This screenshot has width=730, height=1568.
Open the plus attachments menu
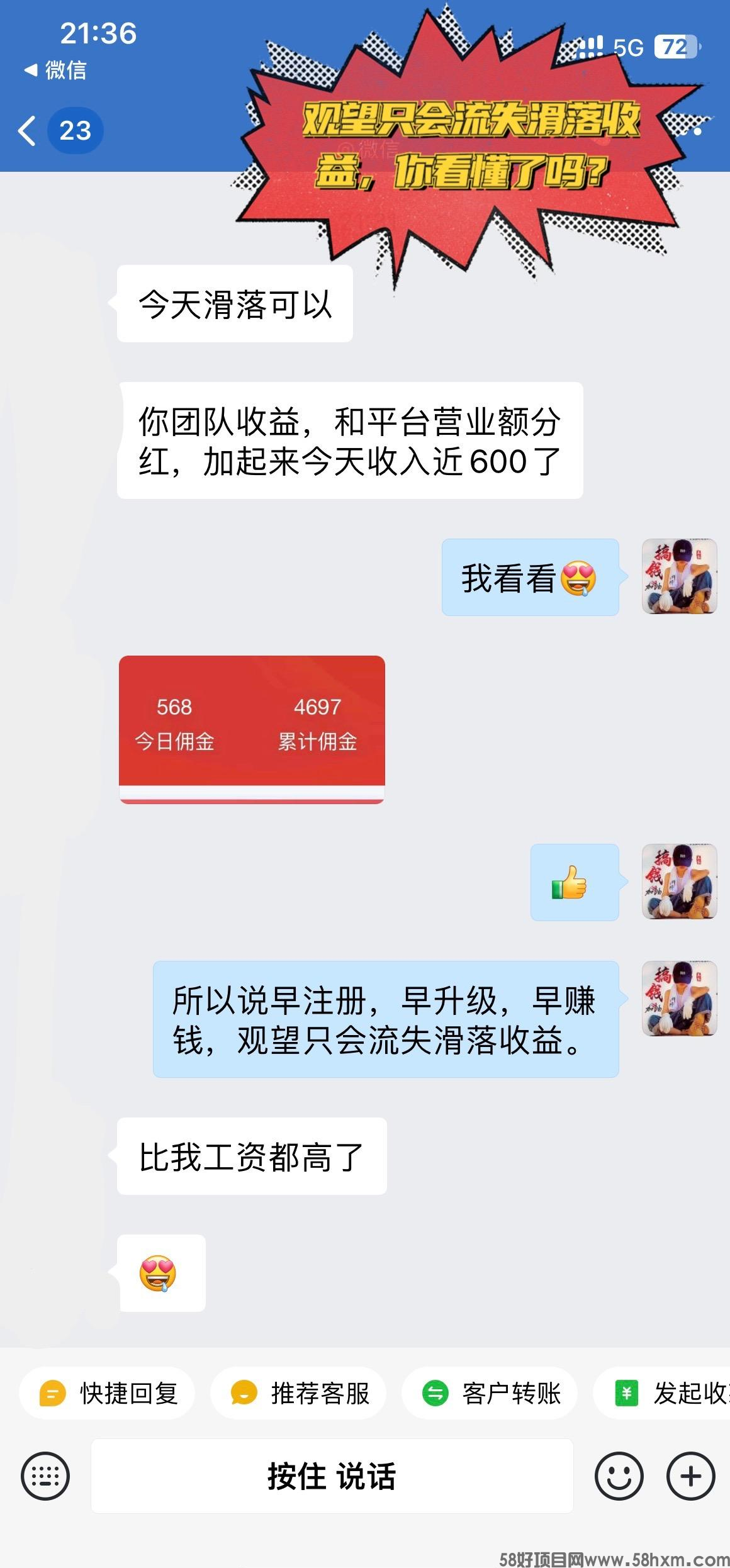(x=690, y=1476)
